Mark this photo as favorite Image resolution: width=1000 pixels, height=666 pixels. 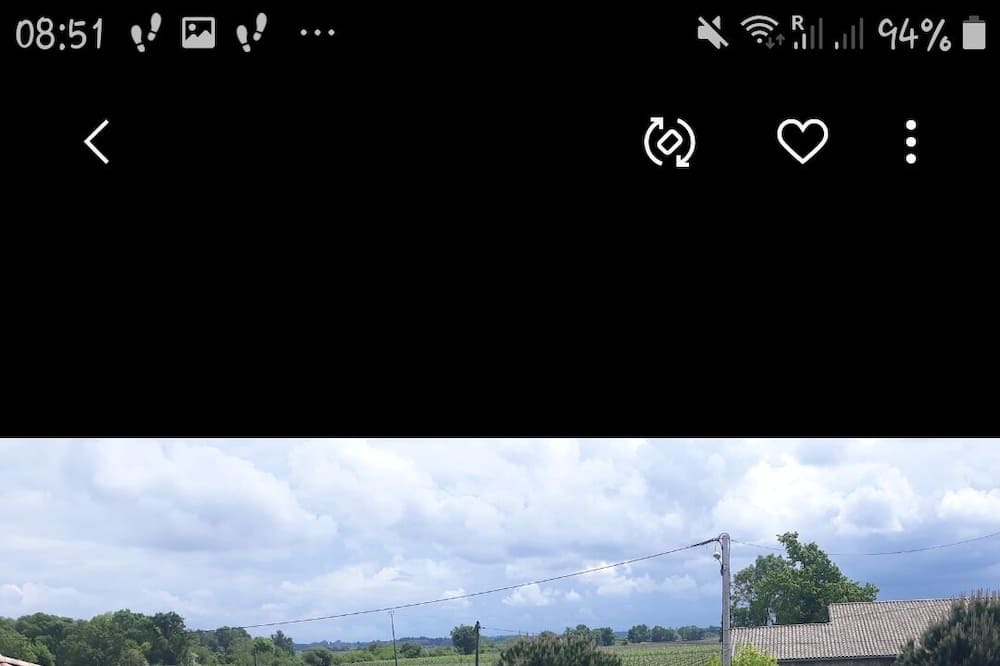coord(802,141)
